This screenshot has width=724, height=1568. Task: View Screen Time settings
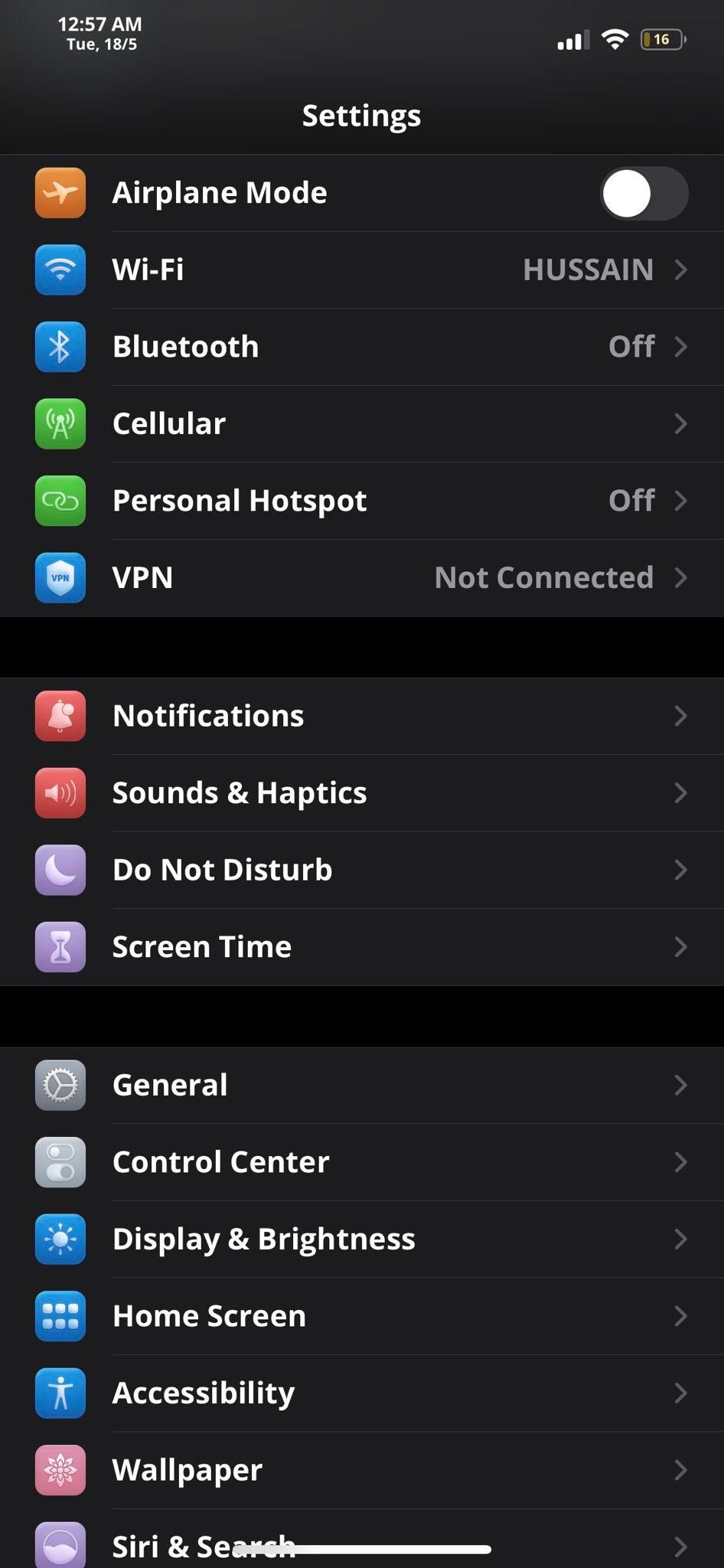pyautogui.click(x=362, y=947)
